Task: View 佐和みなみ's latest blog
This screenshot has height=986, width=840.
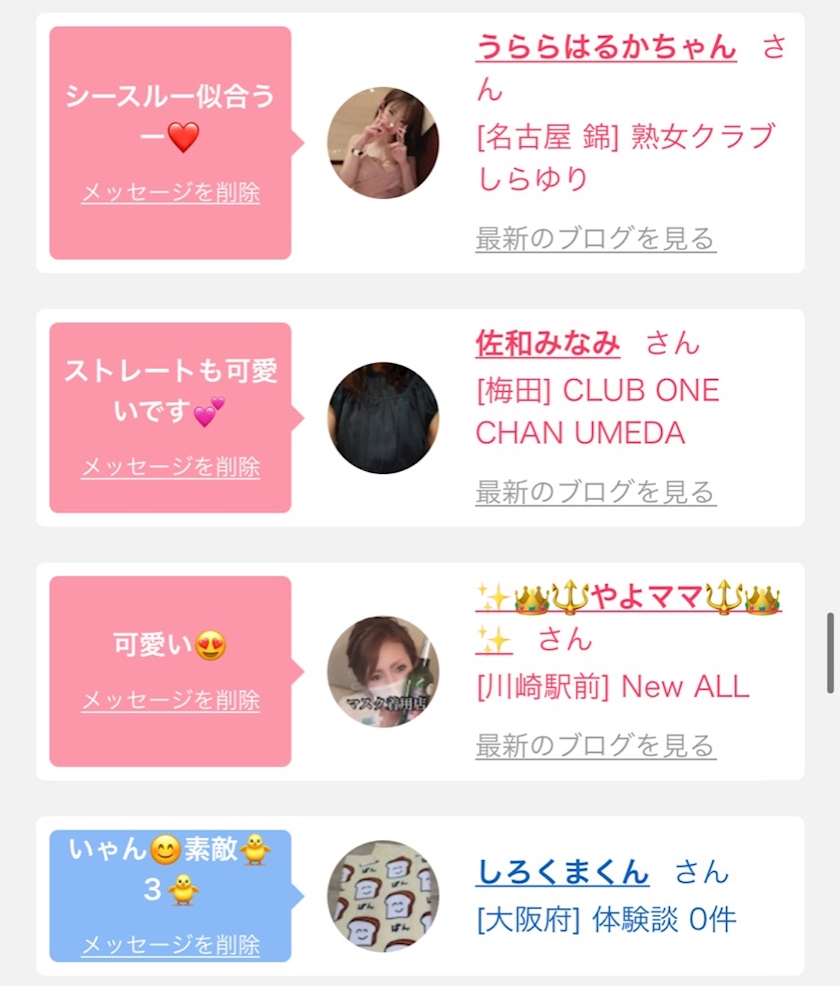Action: [595, 492]
